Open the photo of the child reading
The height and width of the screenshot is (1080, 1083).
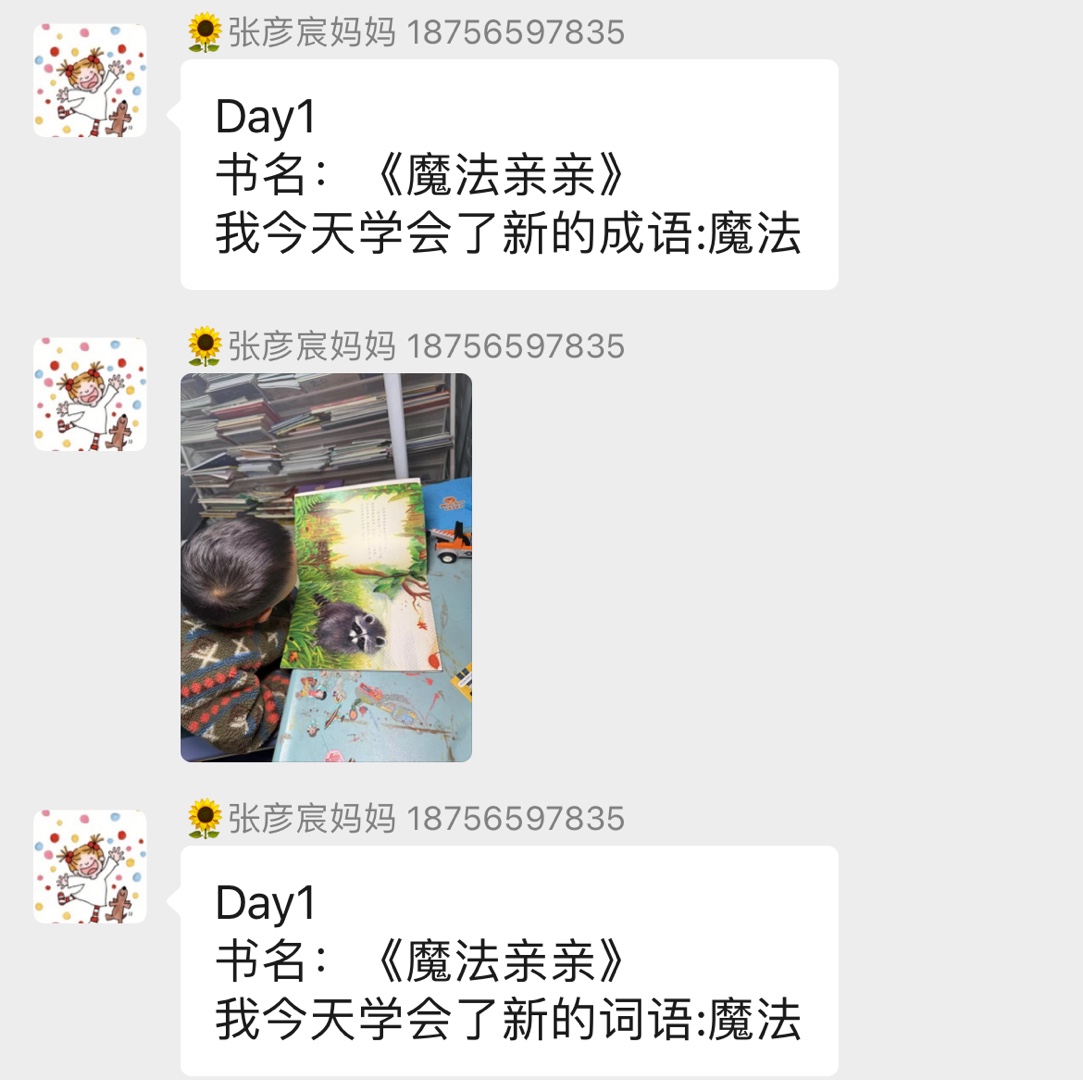click(x=326, y=568)
